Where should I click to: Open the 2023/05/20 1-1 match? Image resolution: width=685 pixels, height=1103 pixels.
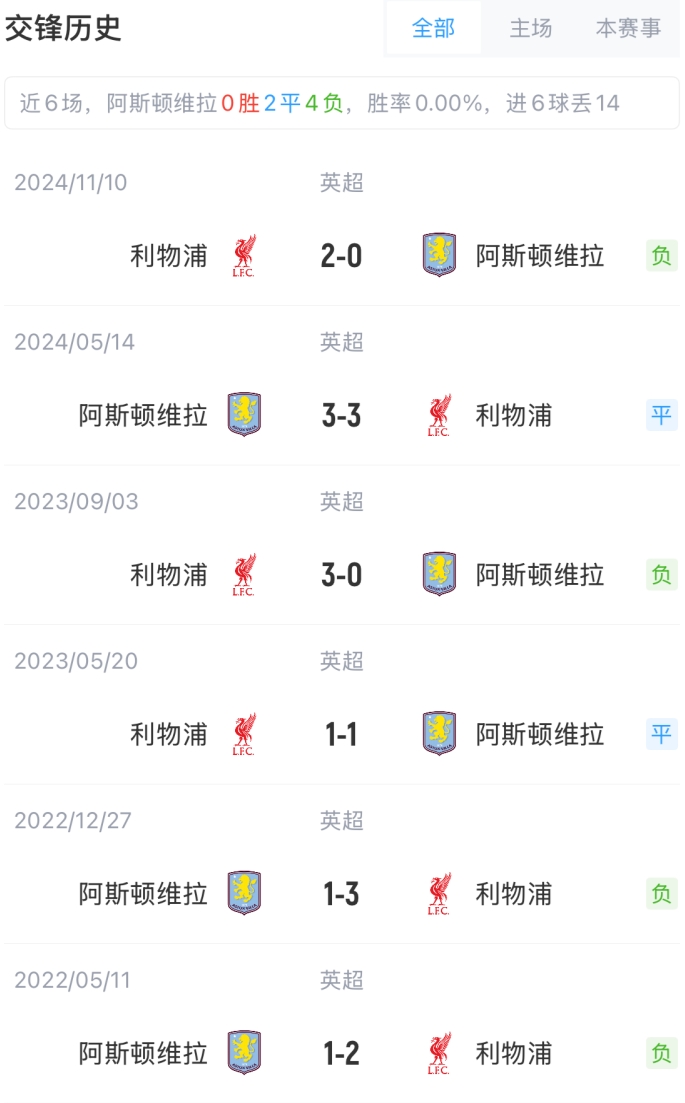click(x=341, y=735)
